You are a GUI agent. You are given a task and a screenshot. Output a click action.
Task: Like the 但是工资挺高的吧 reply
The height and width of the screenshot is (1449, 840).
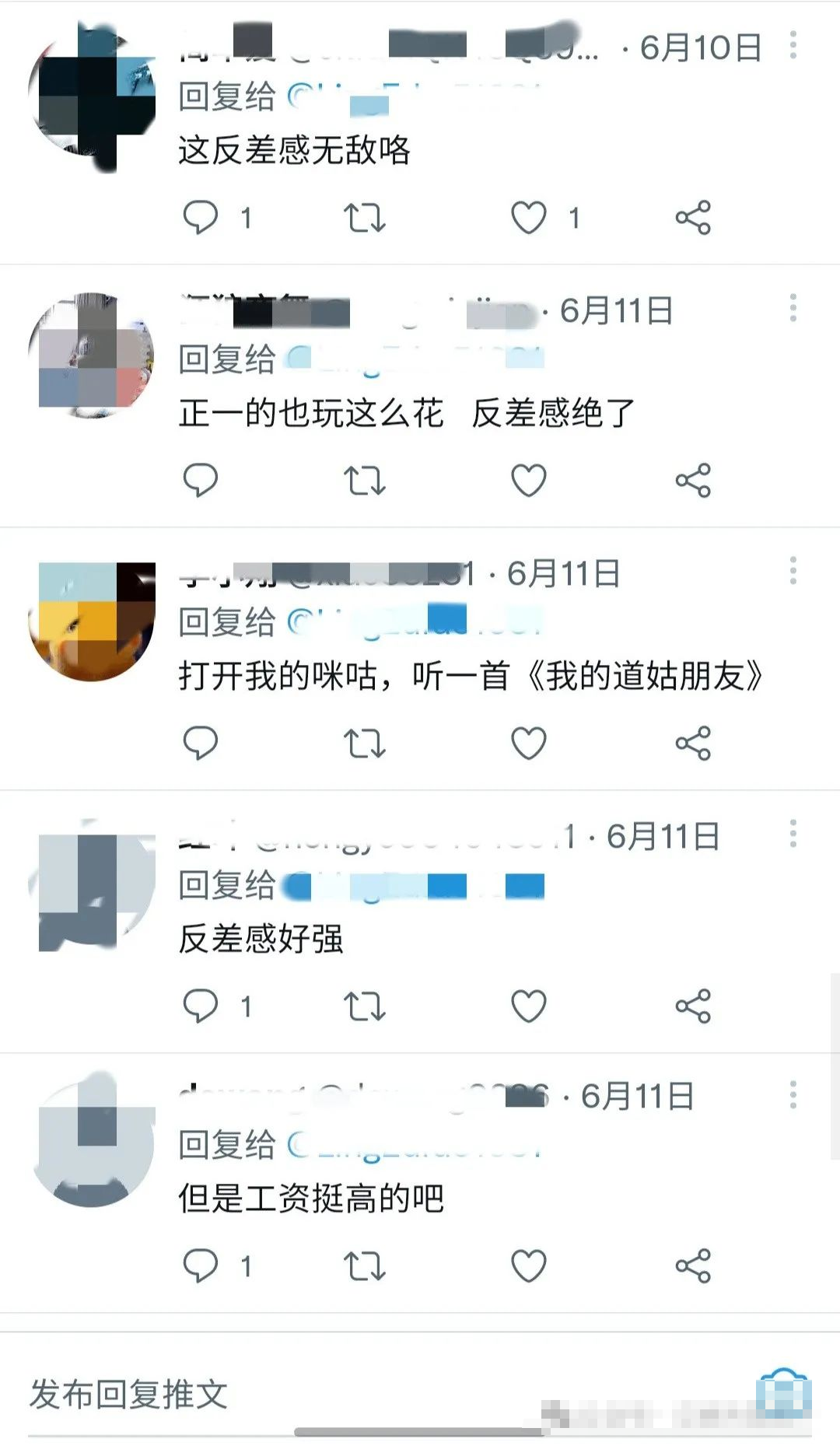pos(529,1265)
